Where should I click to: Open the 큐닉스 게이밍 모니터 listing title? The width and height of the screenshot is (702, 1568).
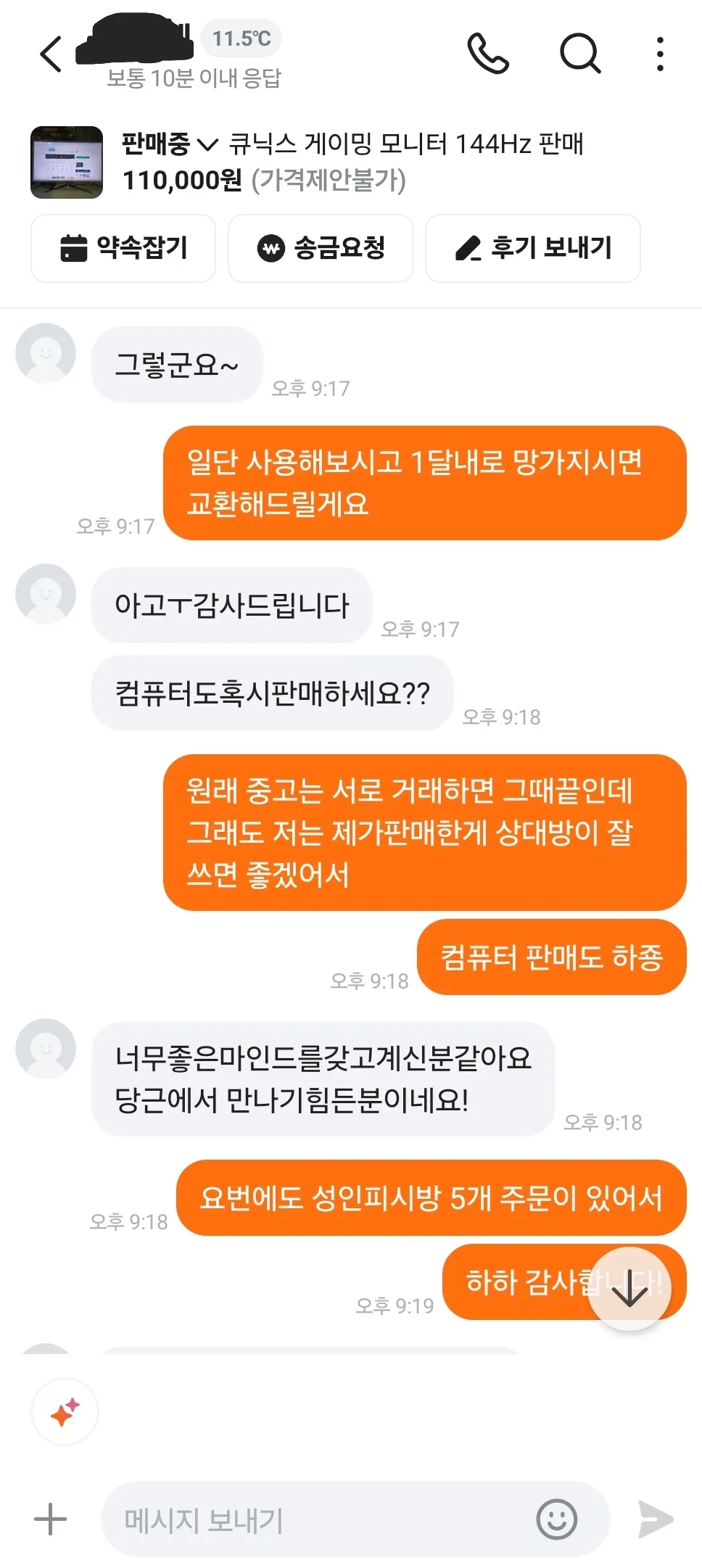click(410, 144)
